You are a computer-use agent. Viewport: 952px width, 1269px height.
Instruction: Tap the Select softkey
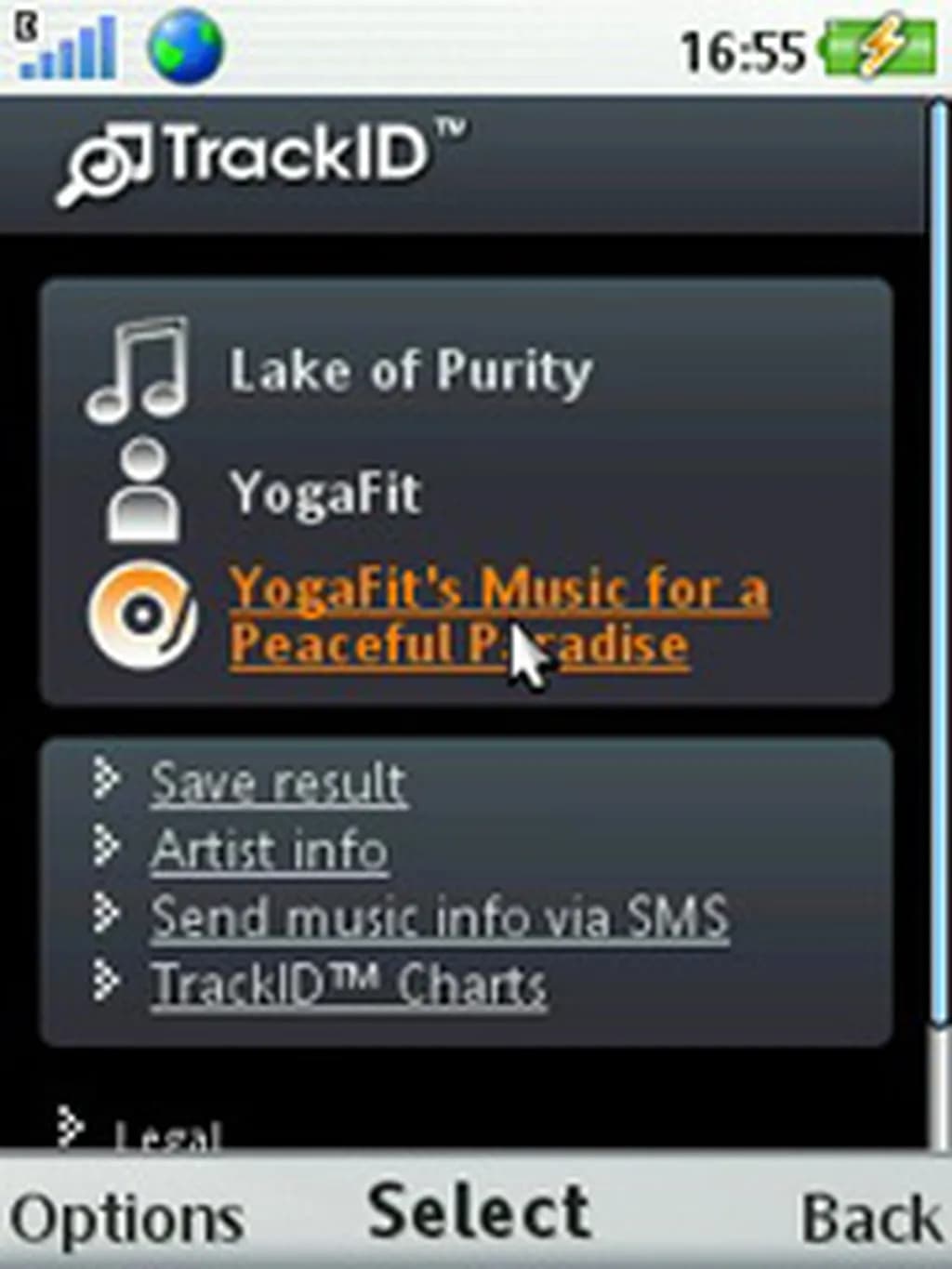[479, 1212]
